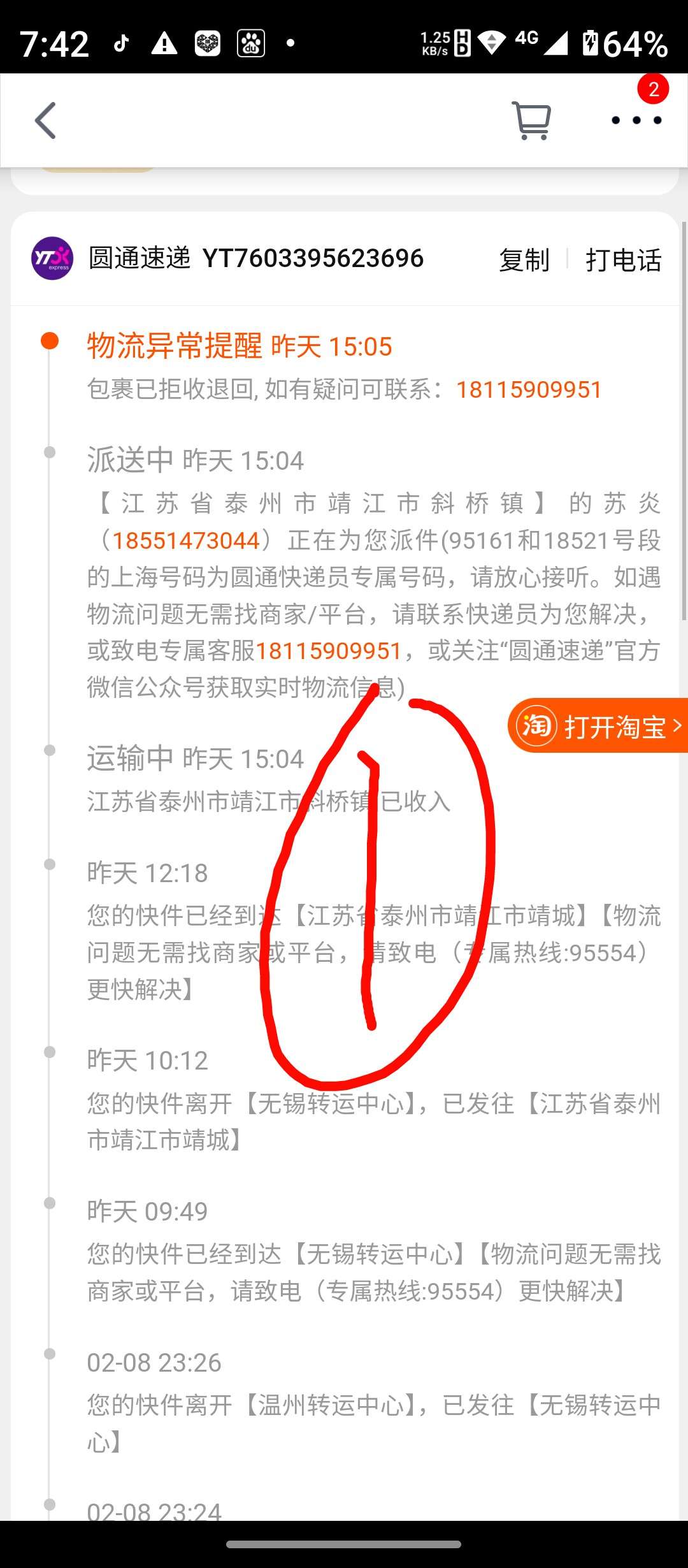Dial 18115909951 in the 物流异常提醒 entry
Viewport: 688px width, 1568px height.
(x=529, y=389)
